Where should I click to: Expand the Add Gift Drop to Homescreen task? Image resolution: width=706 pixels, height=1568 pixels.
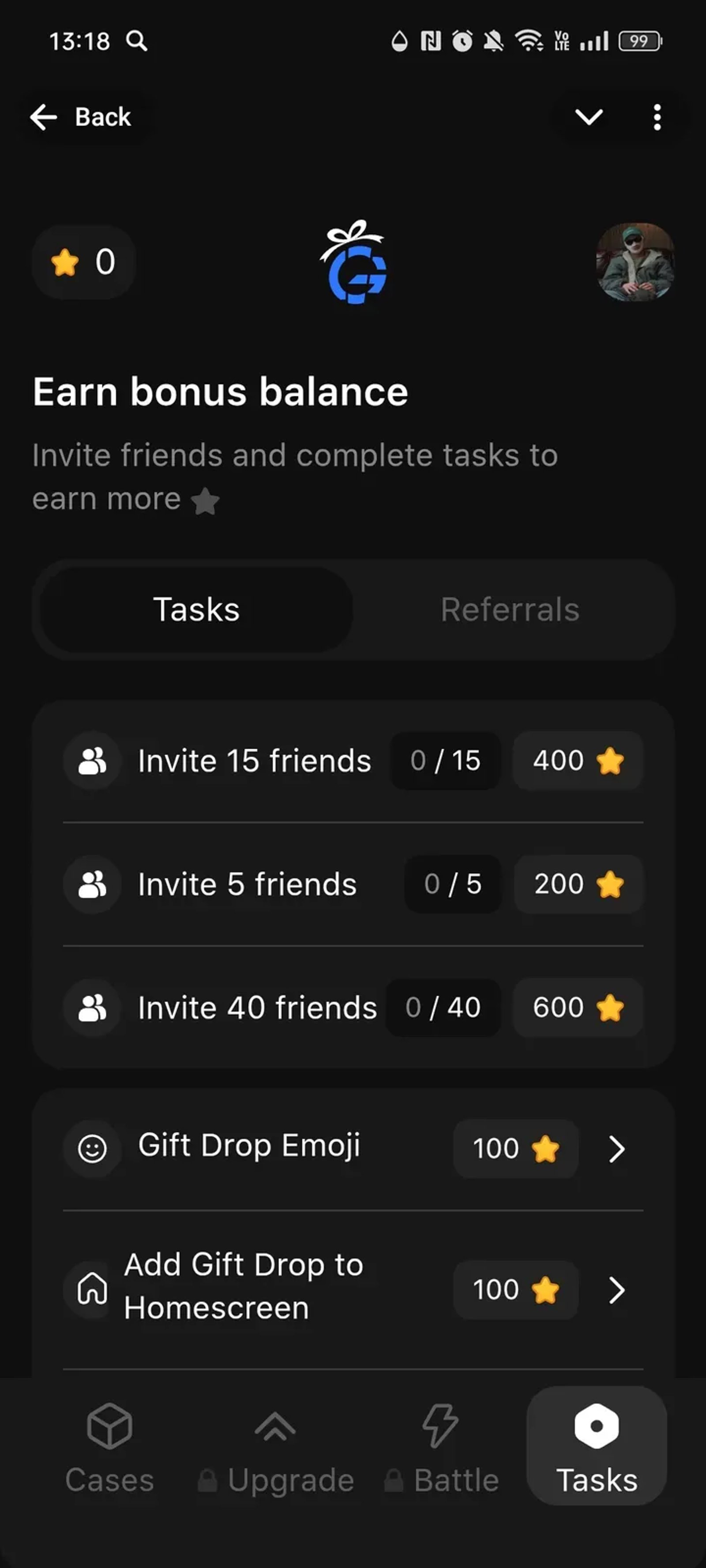click(x=618, y=1291)
